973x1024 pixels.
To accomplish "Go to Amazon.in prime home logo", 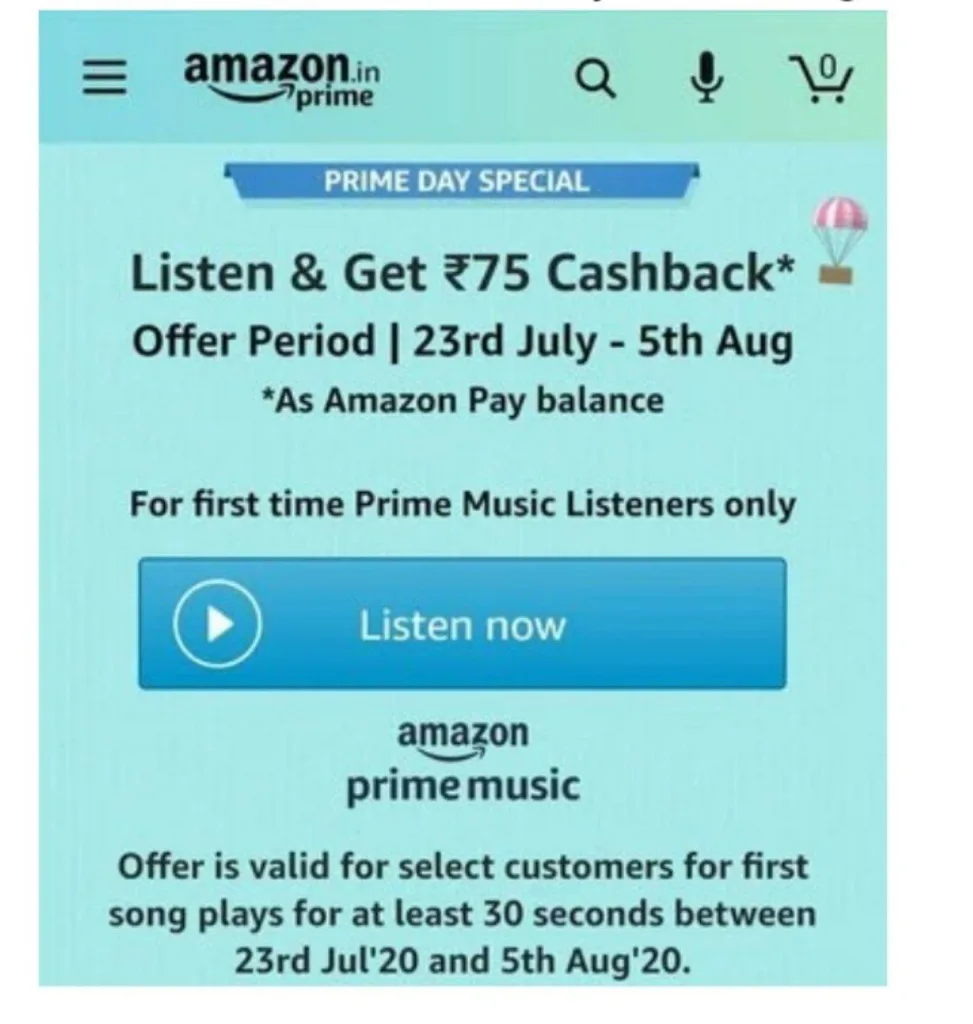I will [x=280, y=78].
